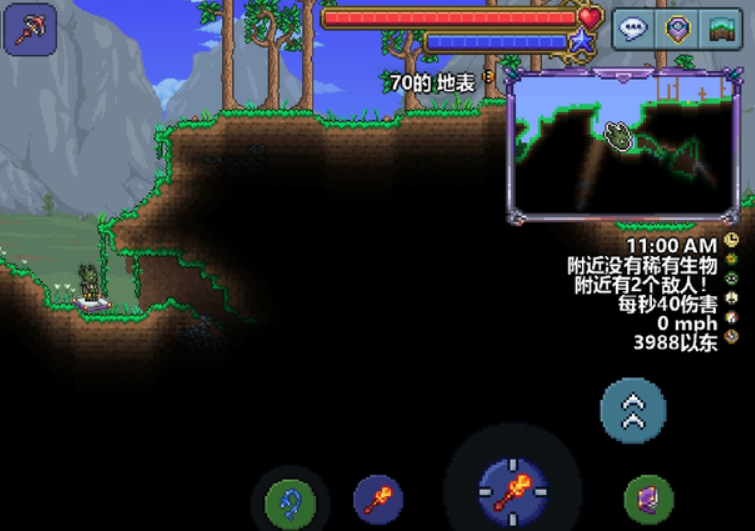Use the purple spell book button
This screenshot has width=755, height=531.
(648, 497)
